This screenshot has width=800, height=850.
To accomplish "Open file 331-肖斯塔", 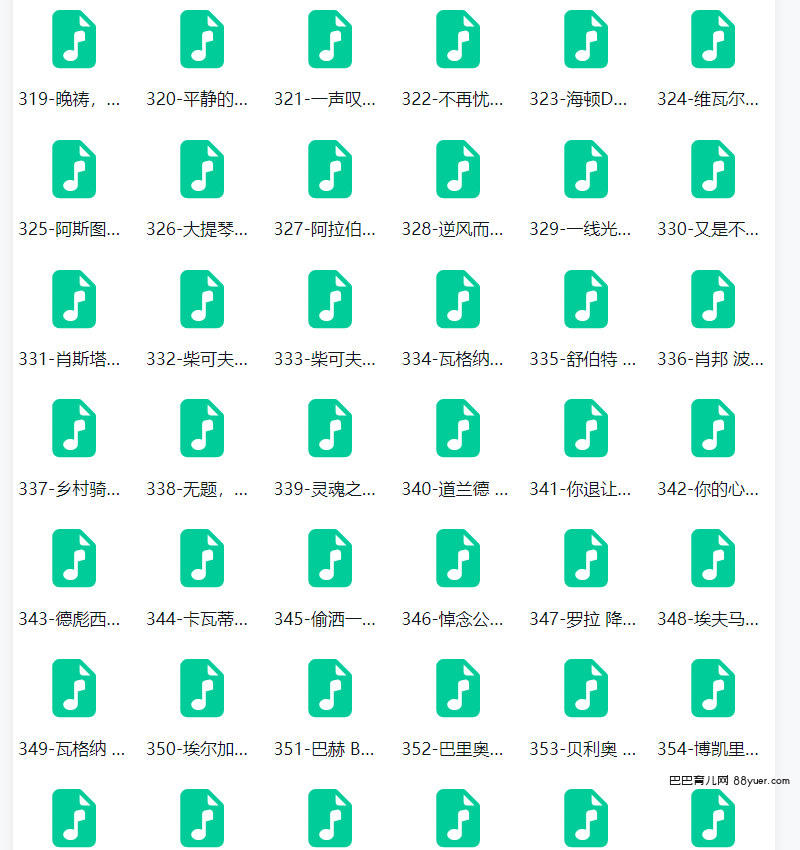I will (x=74, y=299).
